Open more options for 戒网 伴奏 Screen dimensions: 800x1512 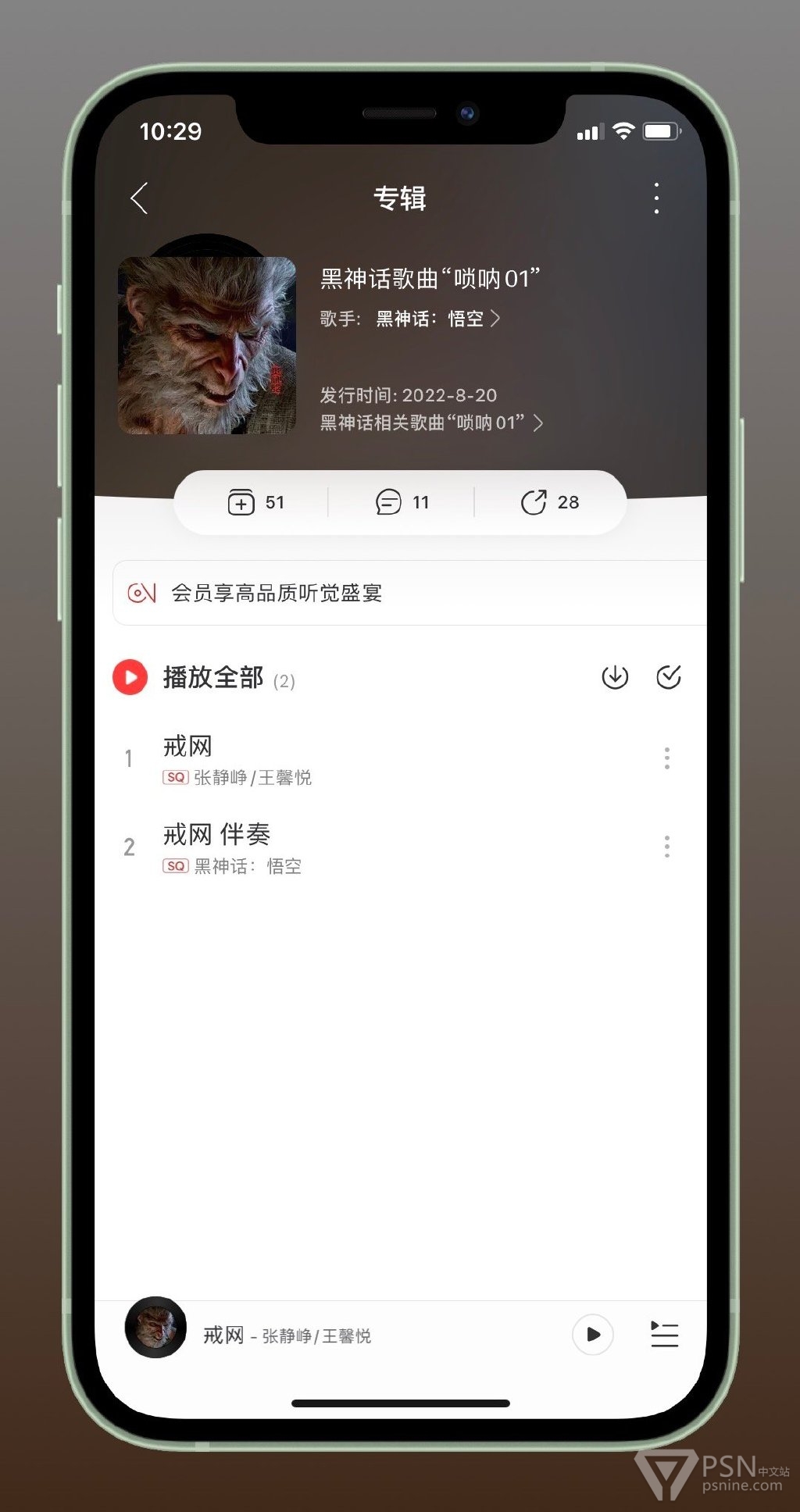(x=666, y=847)
